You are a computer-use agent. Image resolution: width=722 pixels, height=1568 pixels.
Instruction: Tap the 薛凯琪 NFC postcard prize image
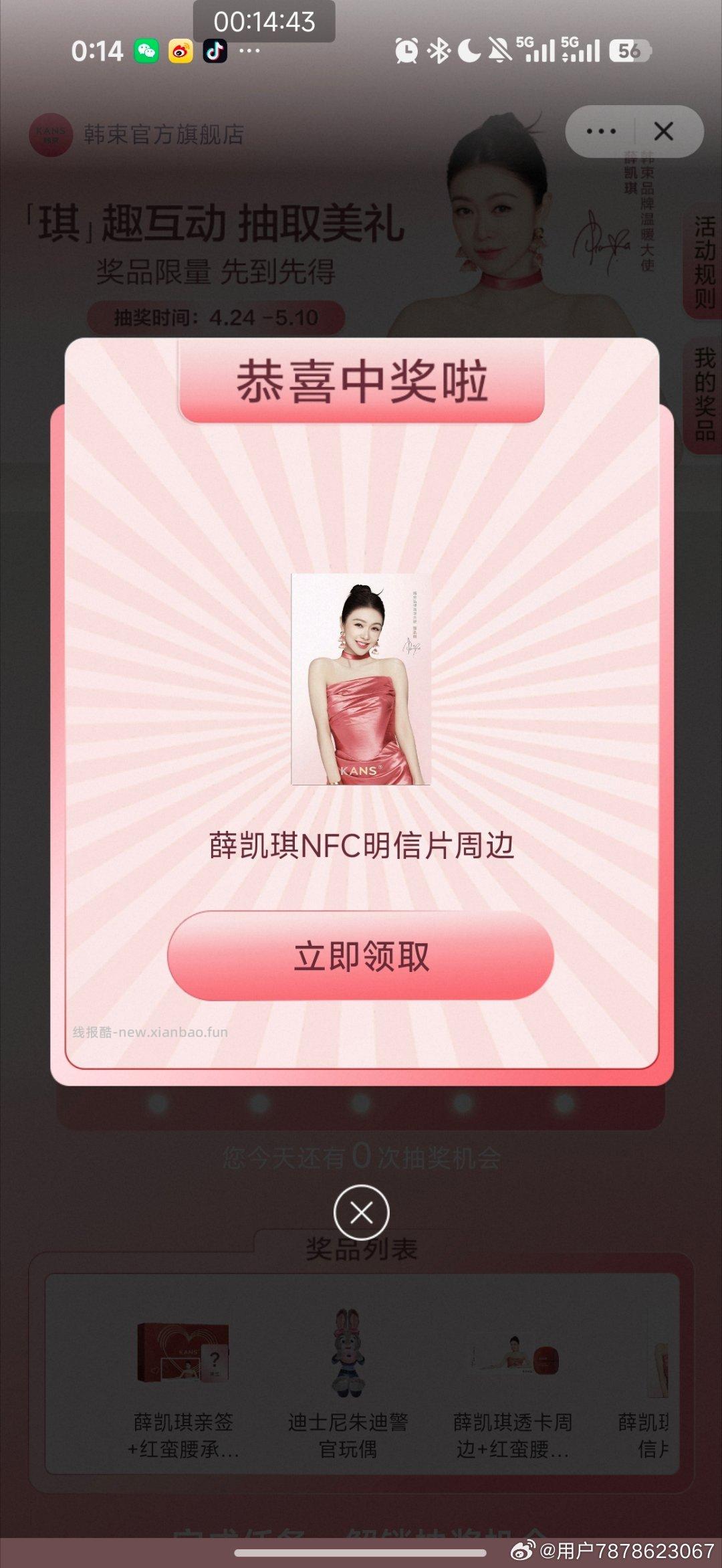[x=361, y=679]
